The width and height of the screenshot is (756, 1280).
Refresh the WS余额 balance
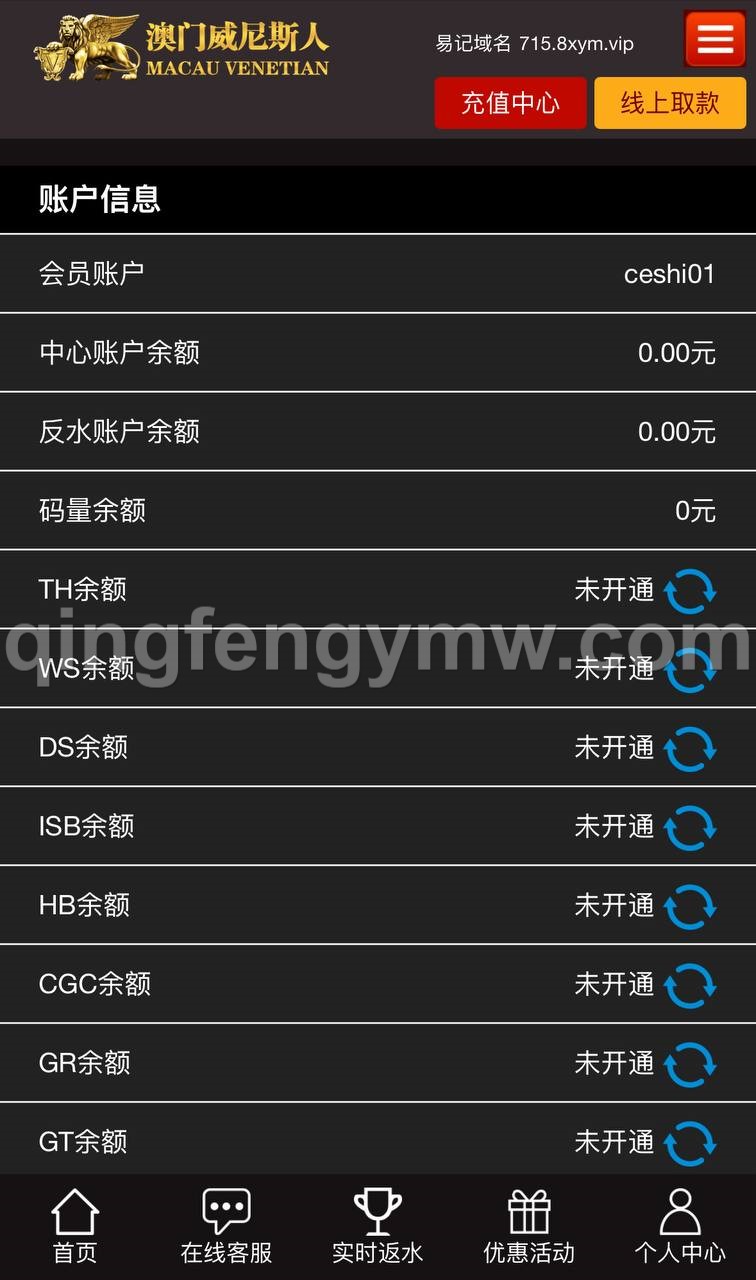click(x=690, y=669)
